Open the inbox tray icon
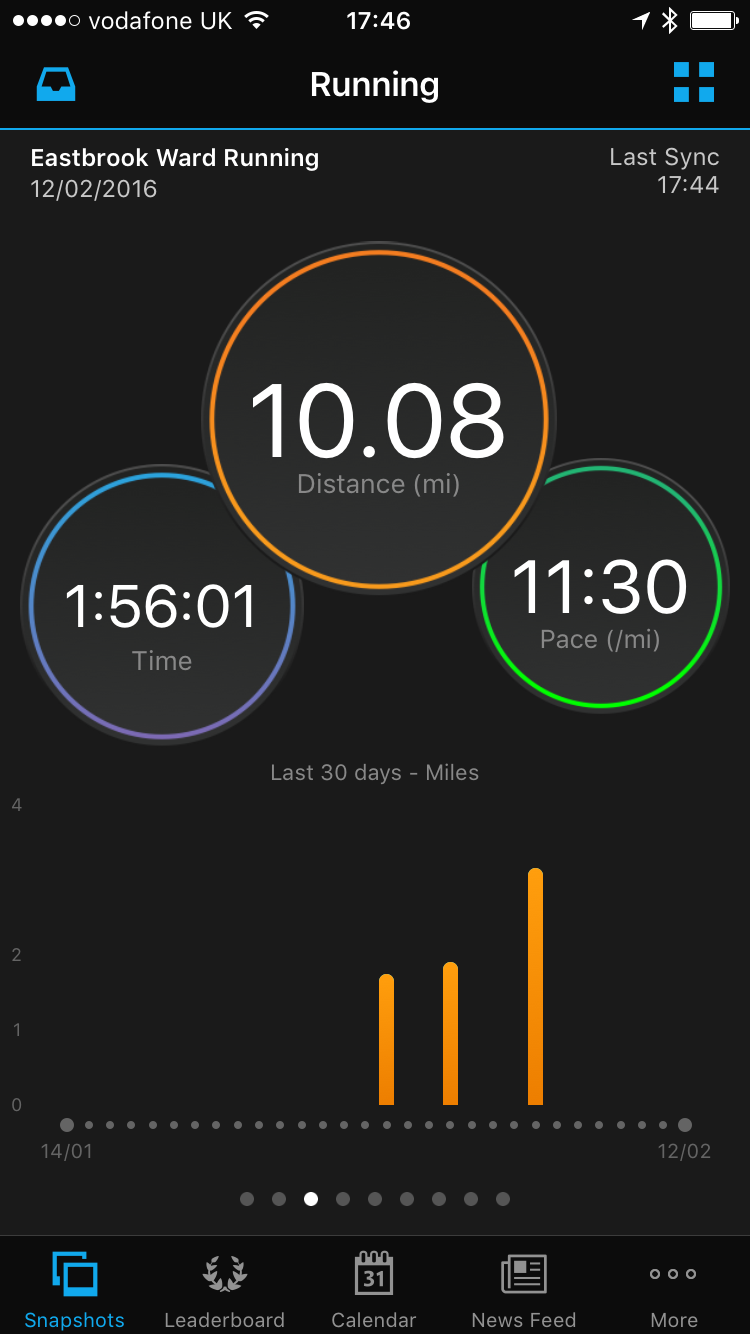 tap(56, 84)
